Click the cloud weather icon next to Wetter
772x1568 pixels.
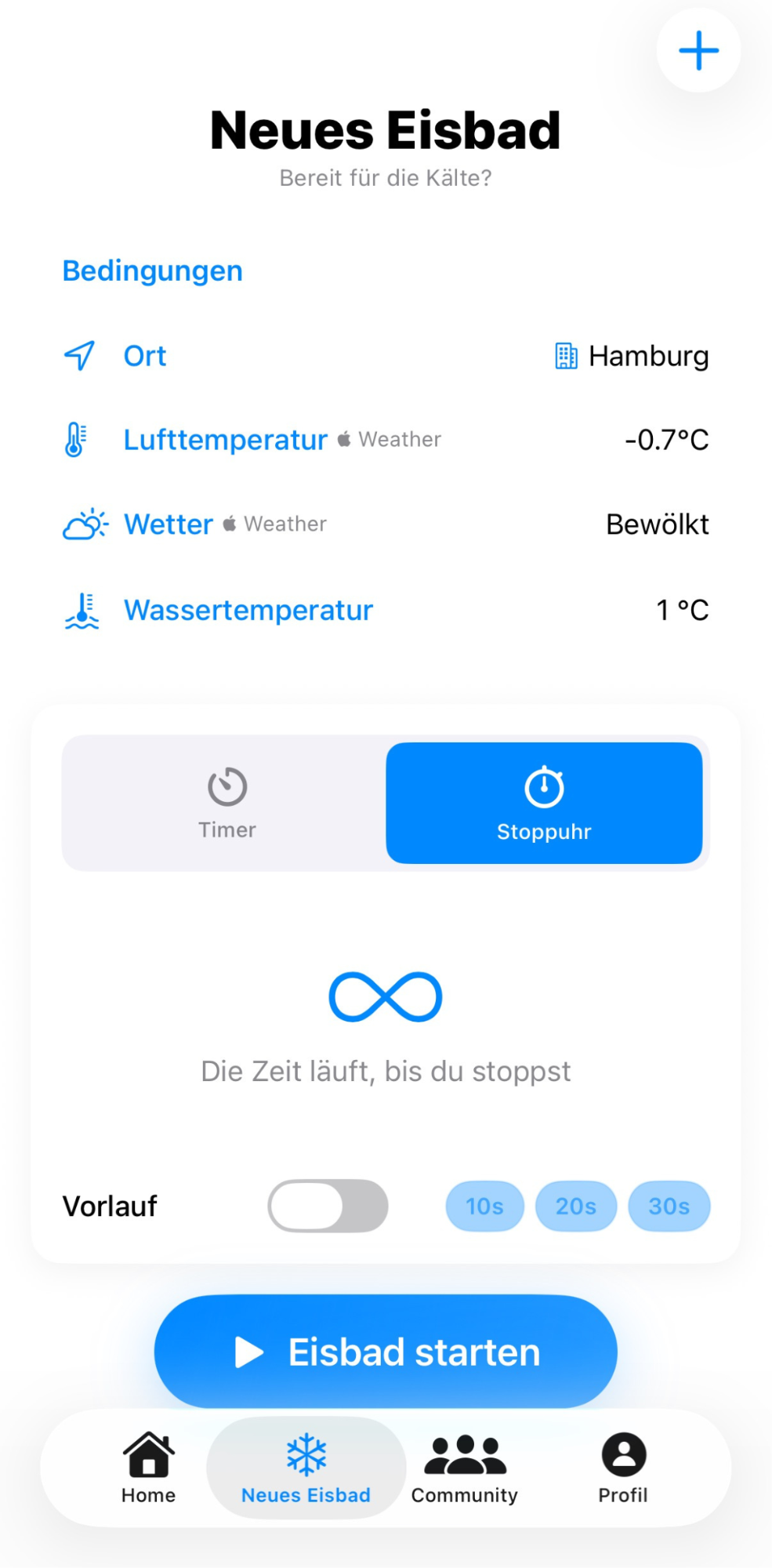coord(84,524)
